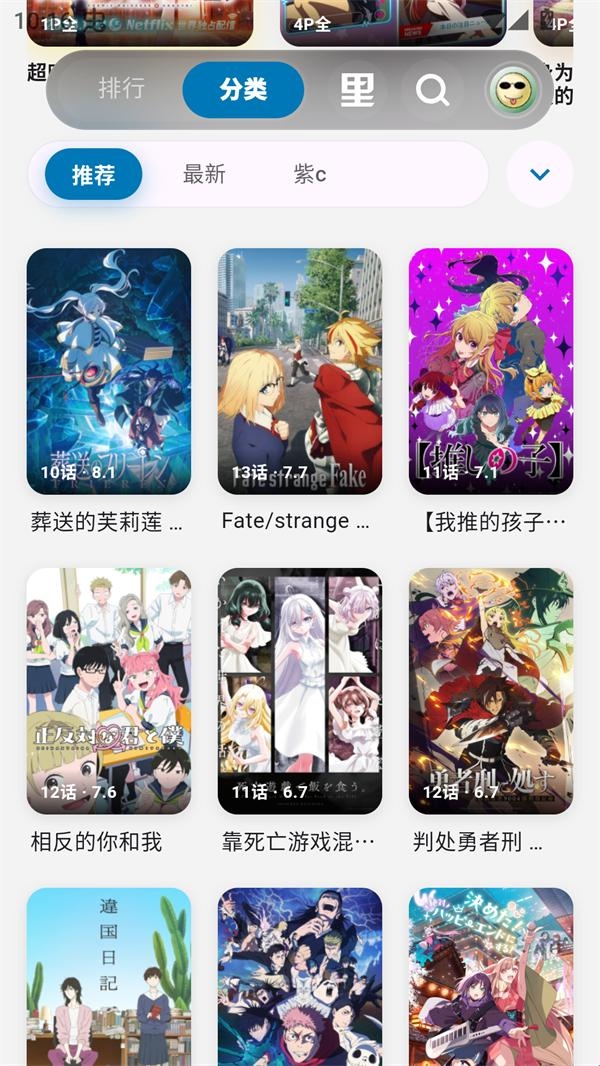This screenshot has height=1066, width=600.
Task: Choose the 紫c filter chip
Action: (310, 175)
